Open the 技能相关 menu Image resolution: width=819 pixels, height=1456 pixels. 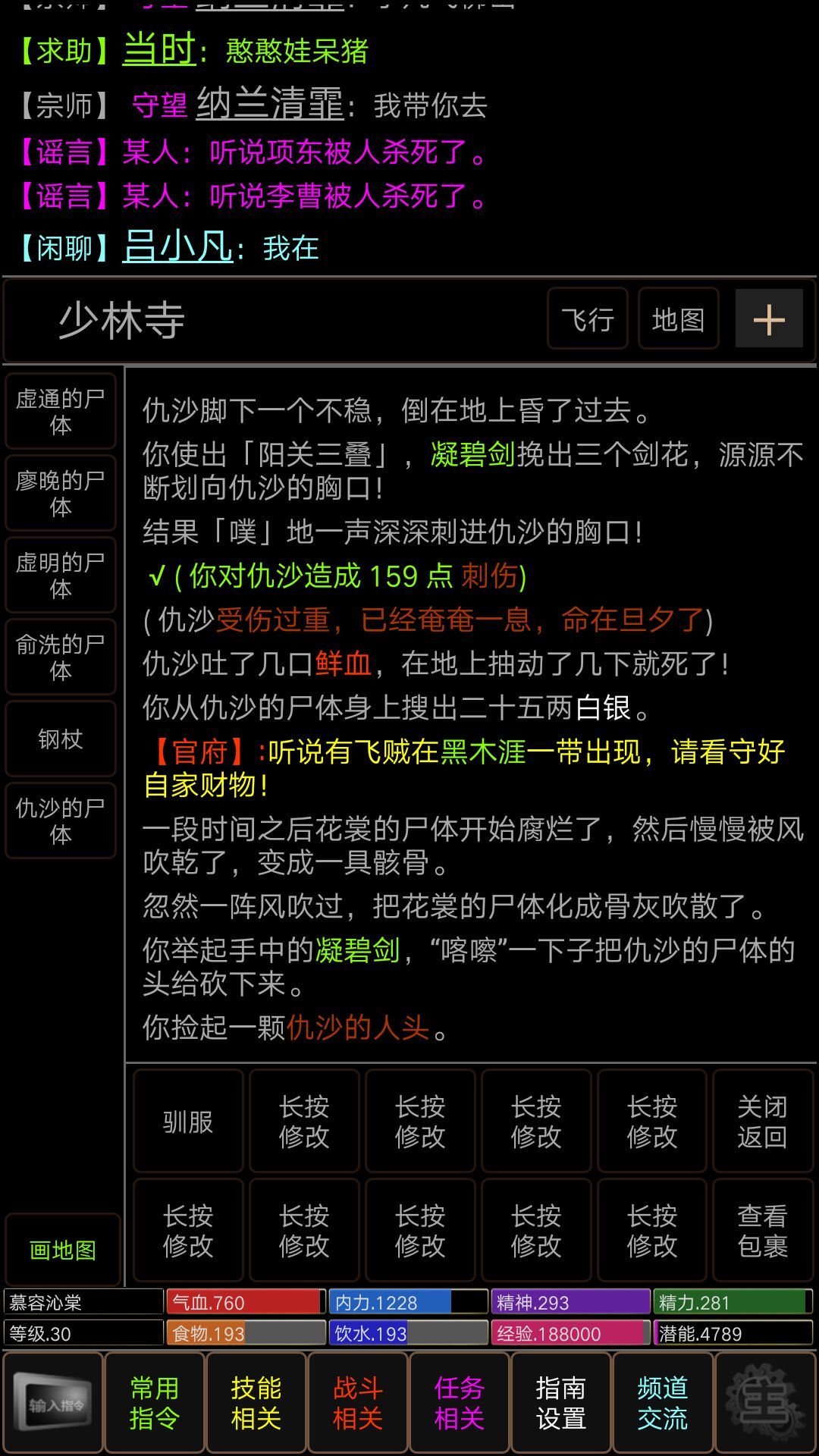(256, 1401)
